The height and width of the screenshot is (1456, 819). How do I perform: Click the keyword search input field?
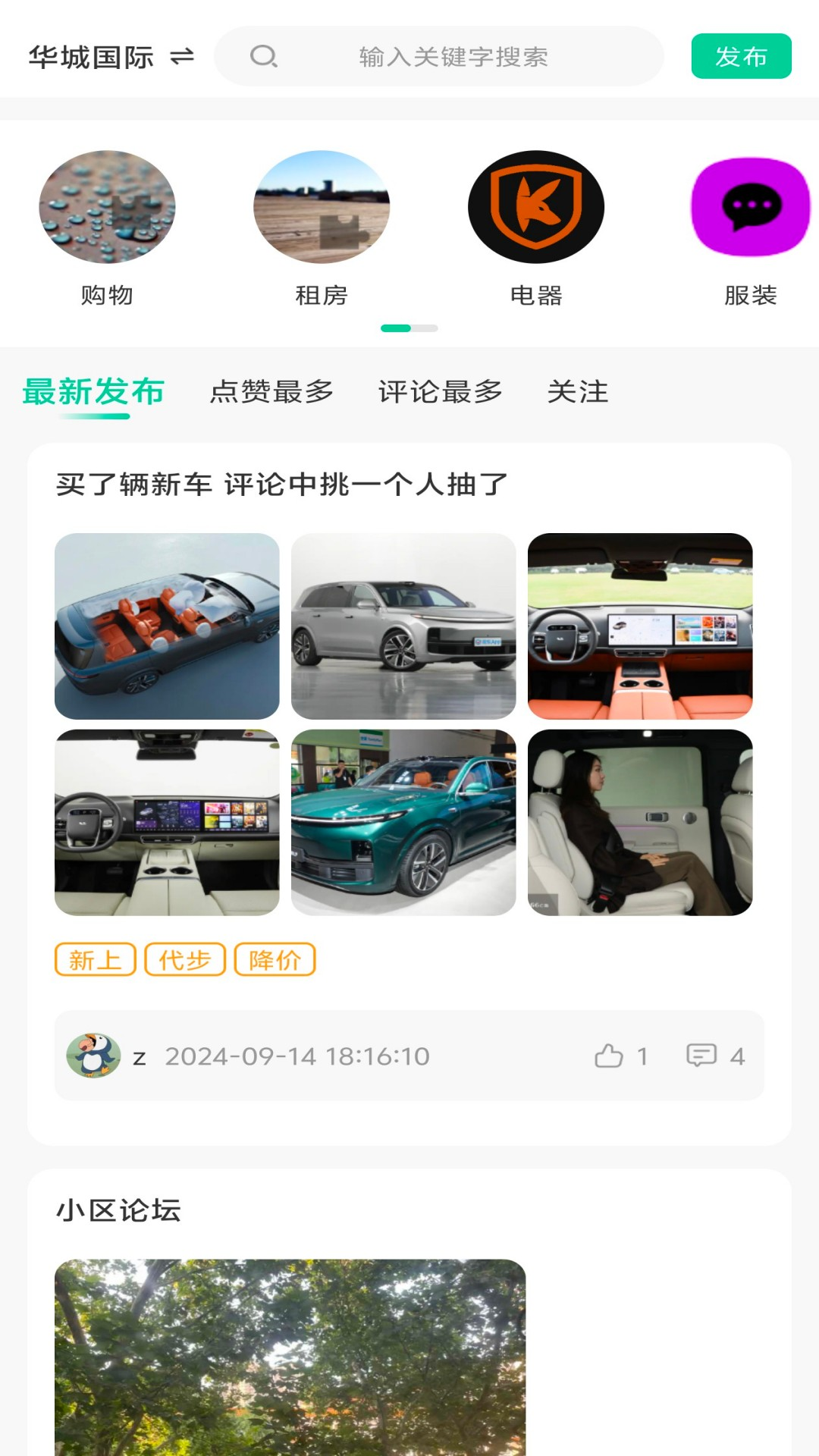[455, 56]
